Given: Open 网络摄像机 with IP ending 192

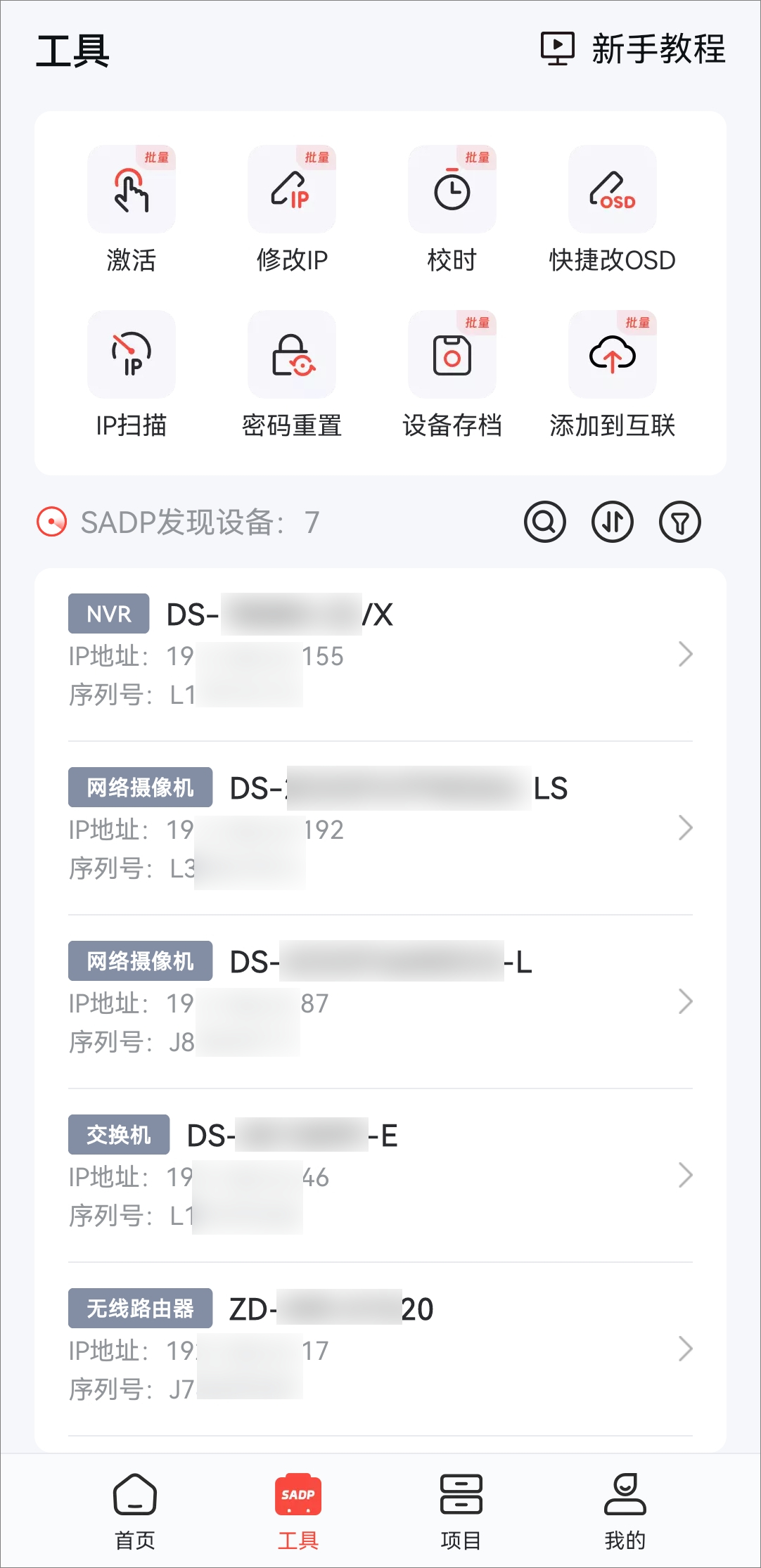Looking at the screenshot, I should coord(380,828).
